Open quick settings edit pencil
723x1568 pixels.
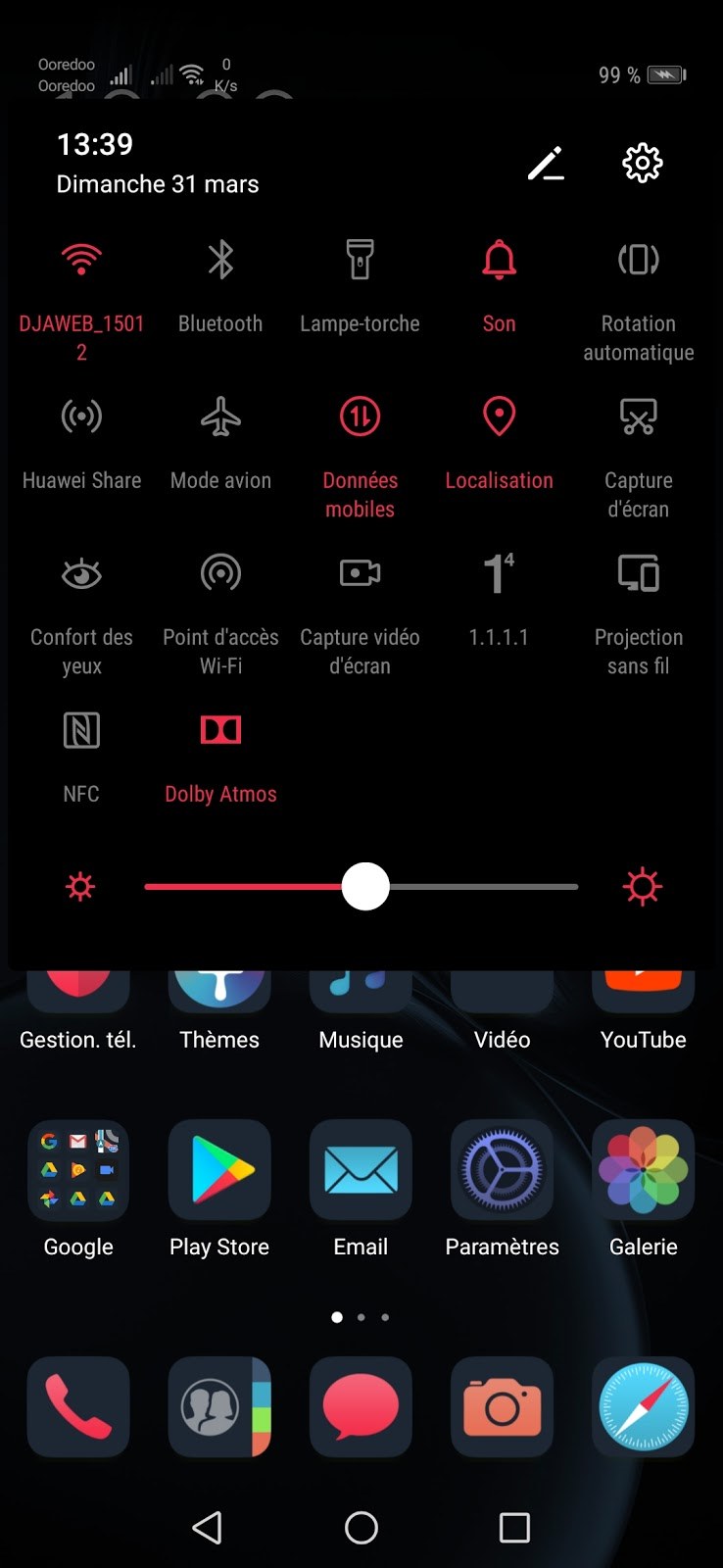pyautogui.click(x=546, y=164)
